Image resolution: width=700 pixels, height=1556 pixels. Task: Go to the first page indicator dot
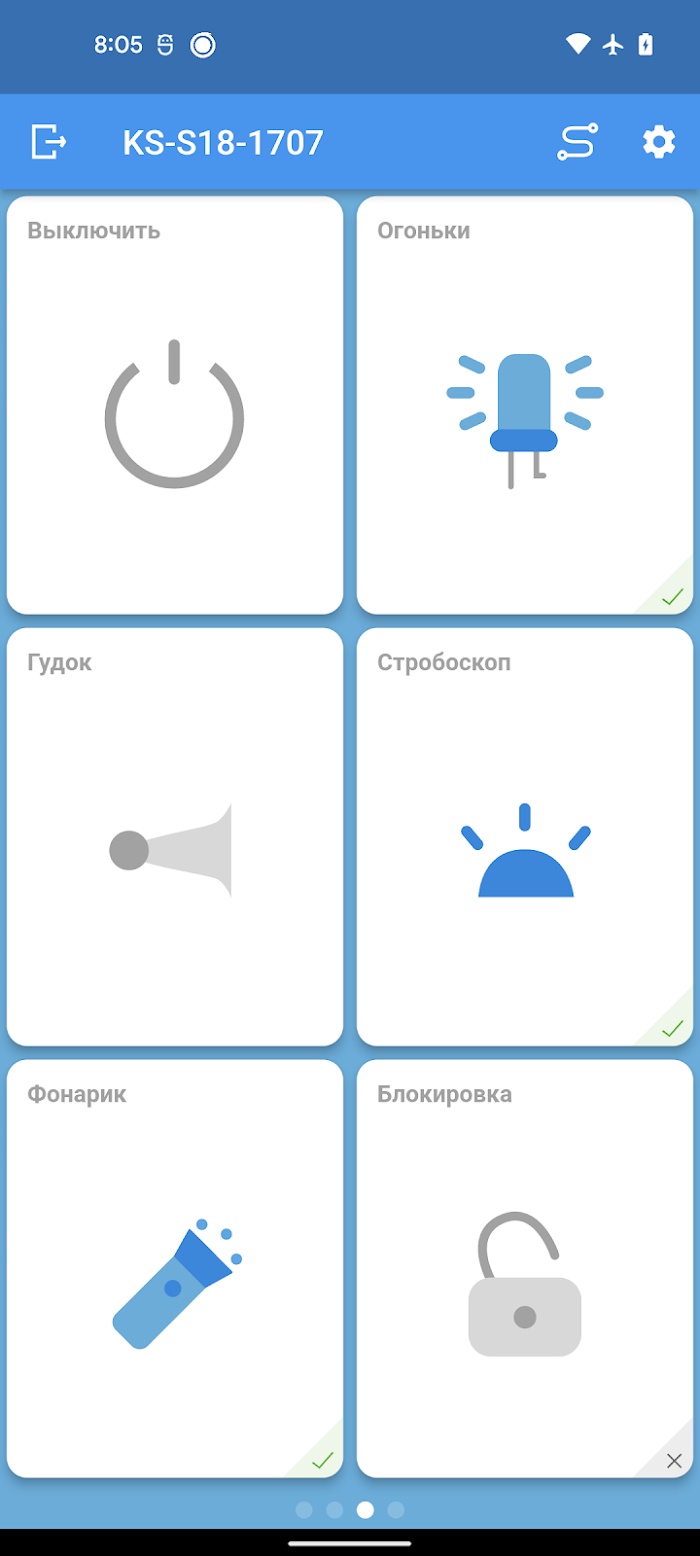[304, 1509]
